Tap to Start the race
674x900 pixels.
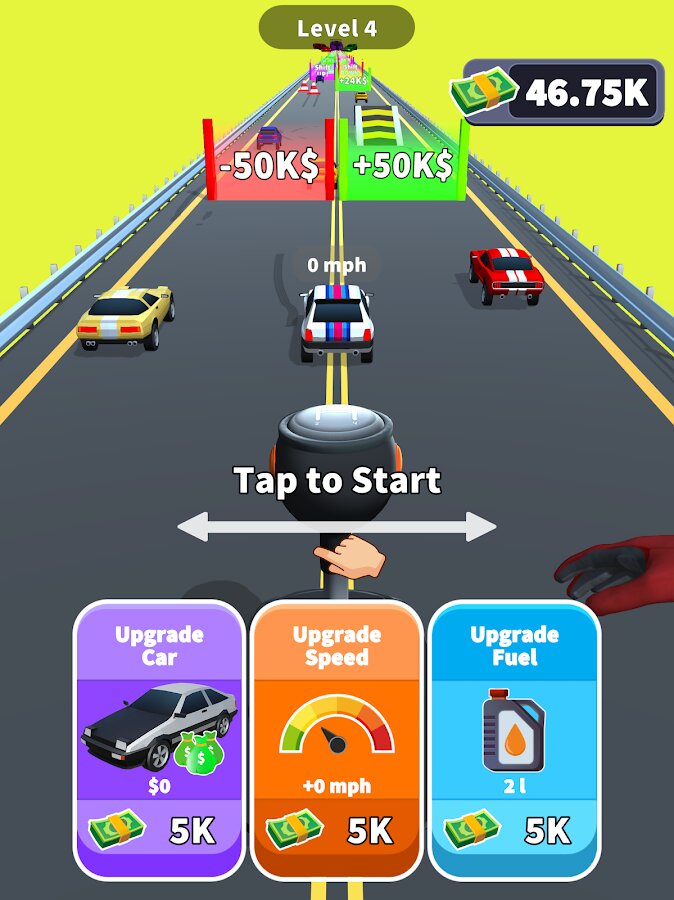(337, 481)
